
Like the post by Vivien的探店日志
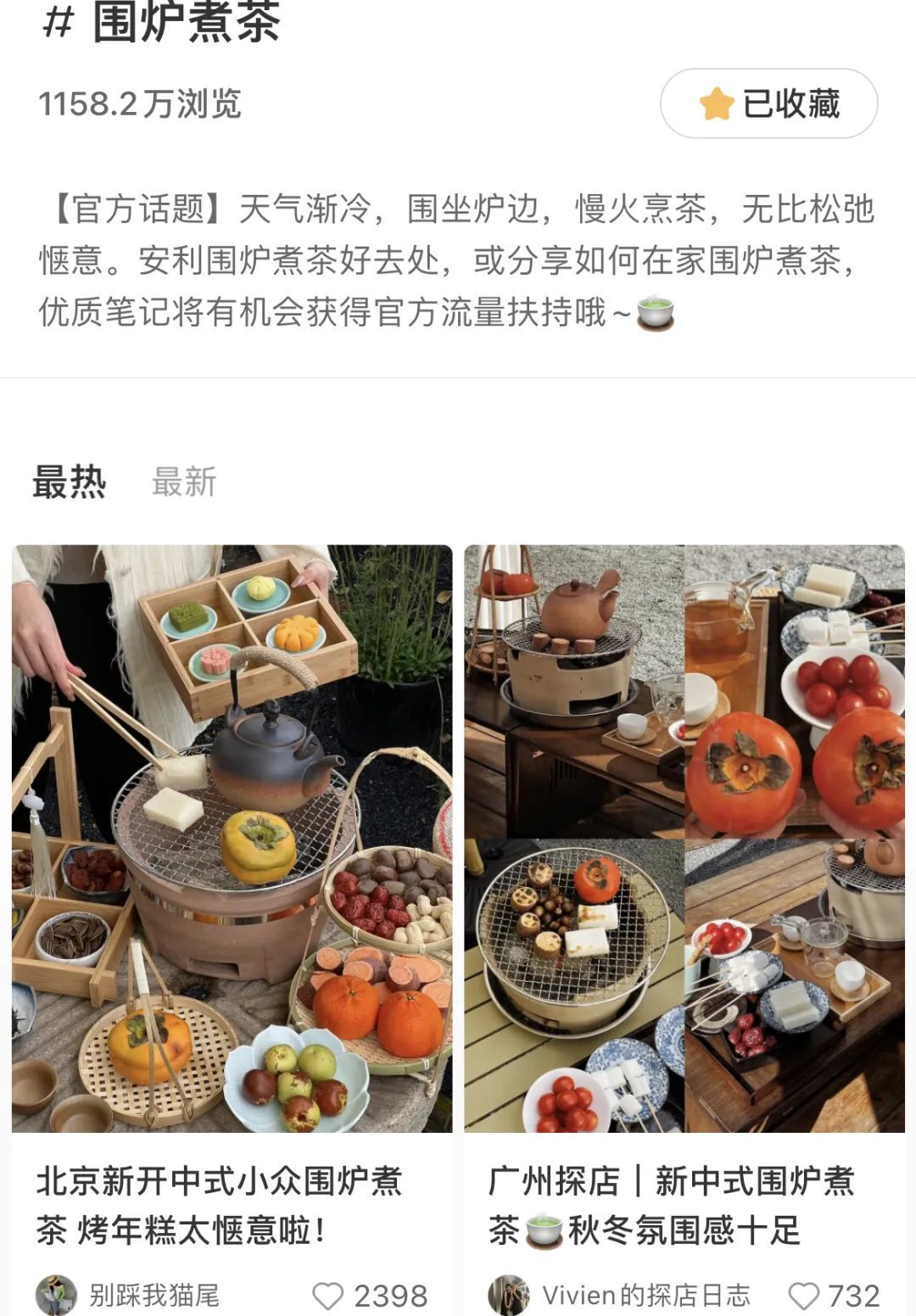click(804, 1296)
